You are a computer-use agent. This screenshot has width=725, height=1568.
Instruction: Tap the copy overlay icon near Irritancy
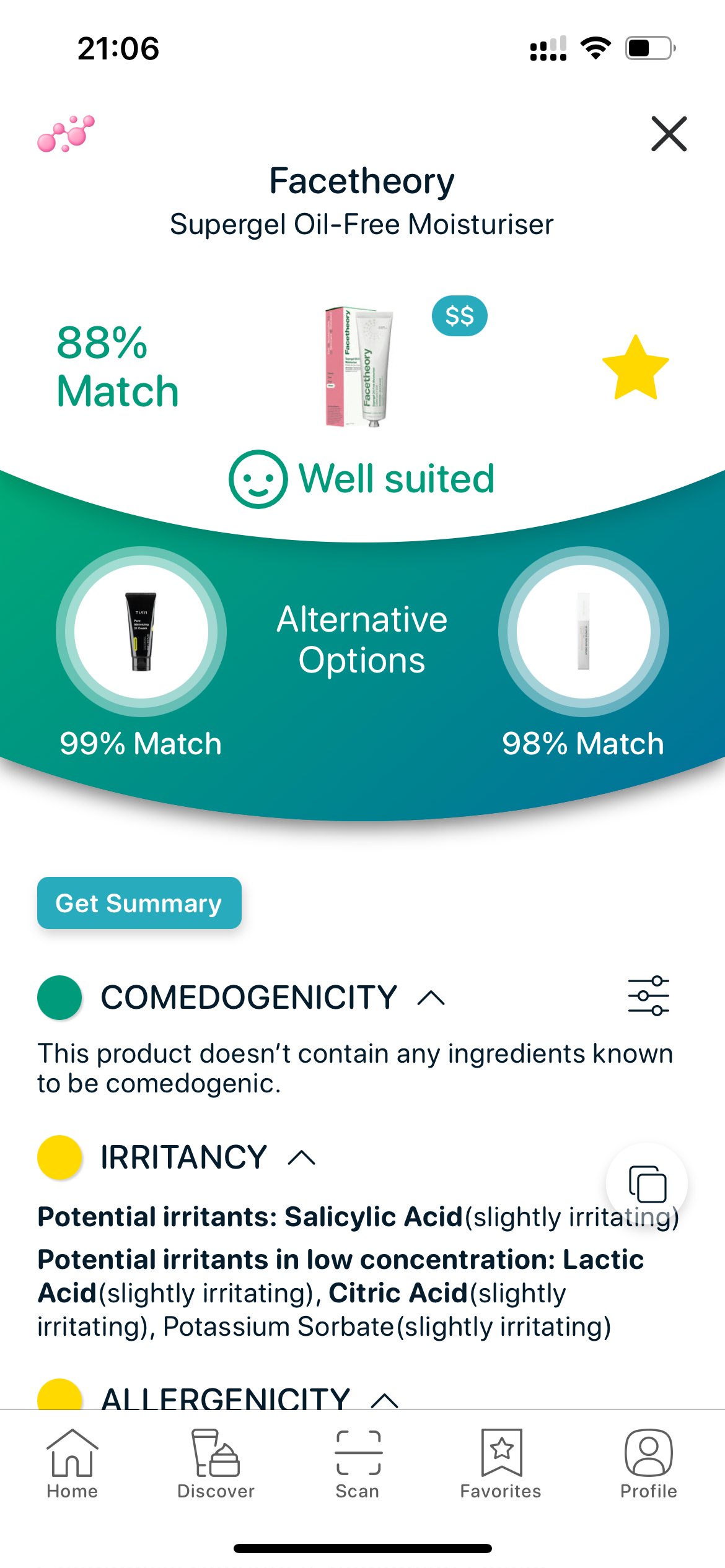pyautogui.click(x=647, y=1183)
